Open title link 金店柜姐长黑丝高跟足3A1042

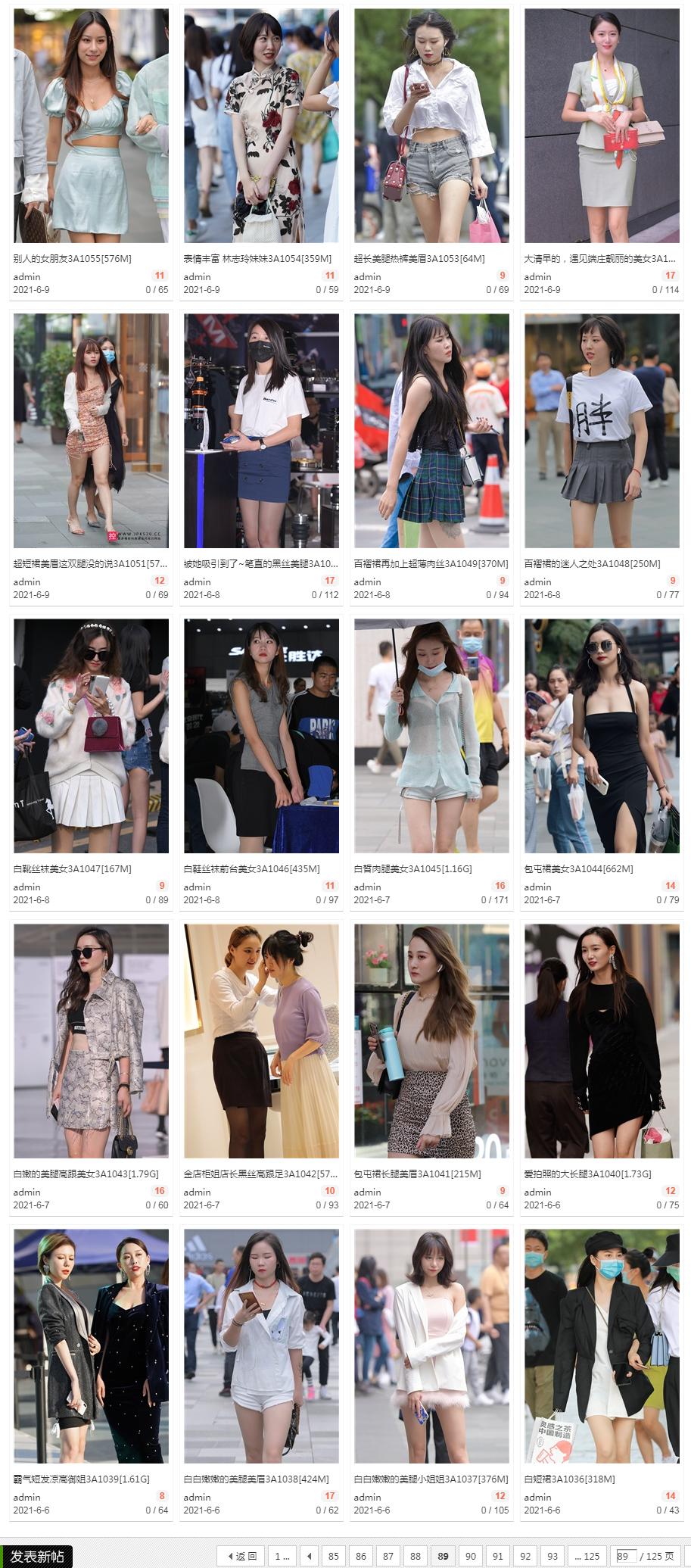[x=260, y=1174]
